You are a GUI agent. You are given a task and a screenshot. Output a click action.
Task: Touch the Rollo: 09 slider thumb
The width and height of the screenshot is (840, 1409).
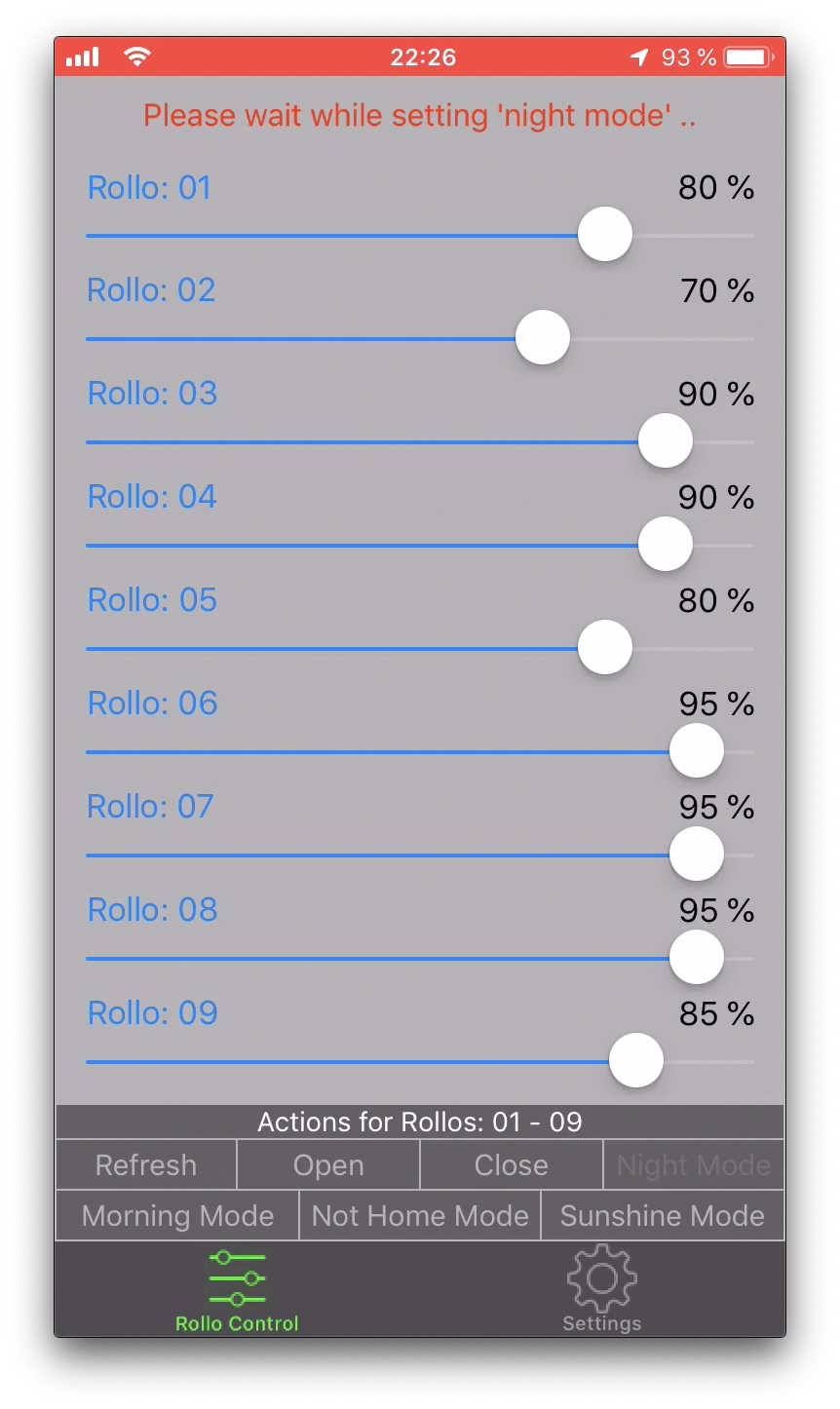[x=636, y=1060]
